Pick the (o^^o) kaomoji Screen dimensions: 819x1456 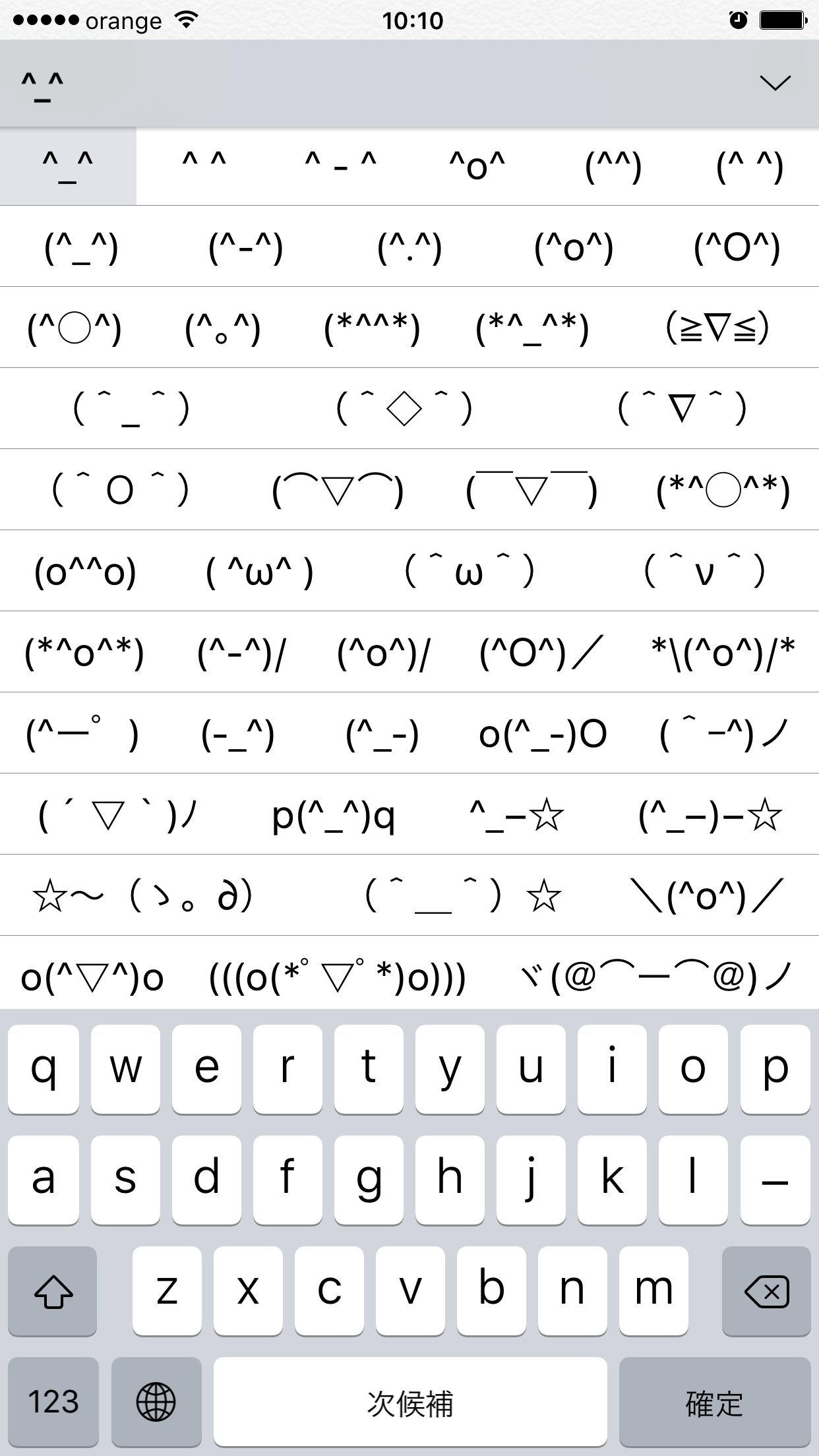pyautogui.click(x=86, y=572)
